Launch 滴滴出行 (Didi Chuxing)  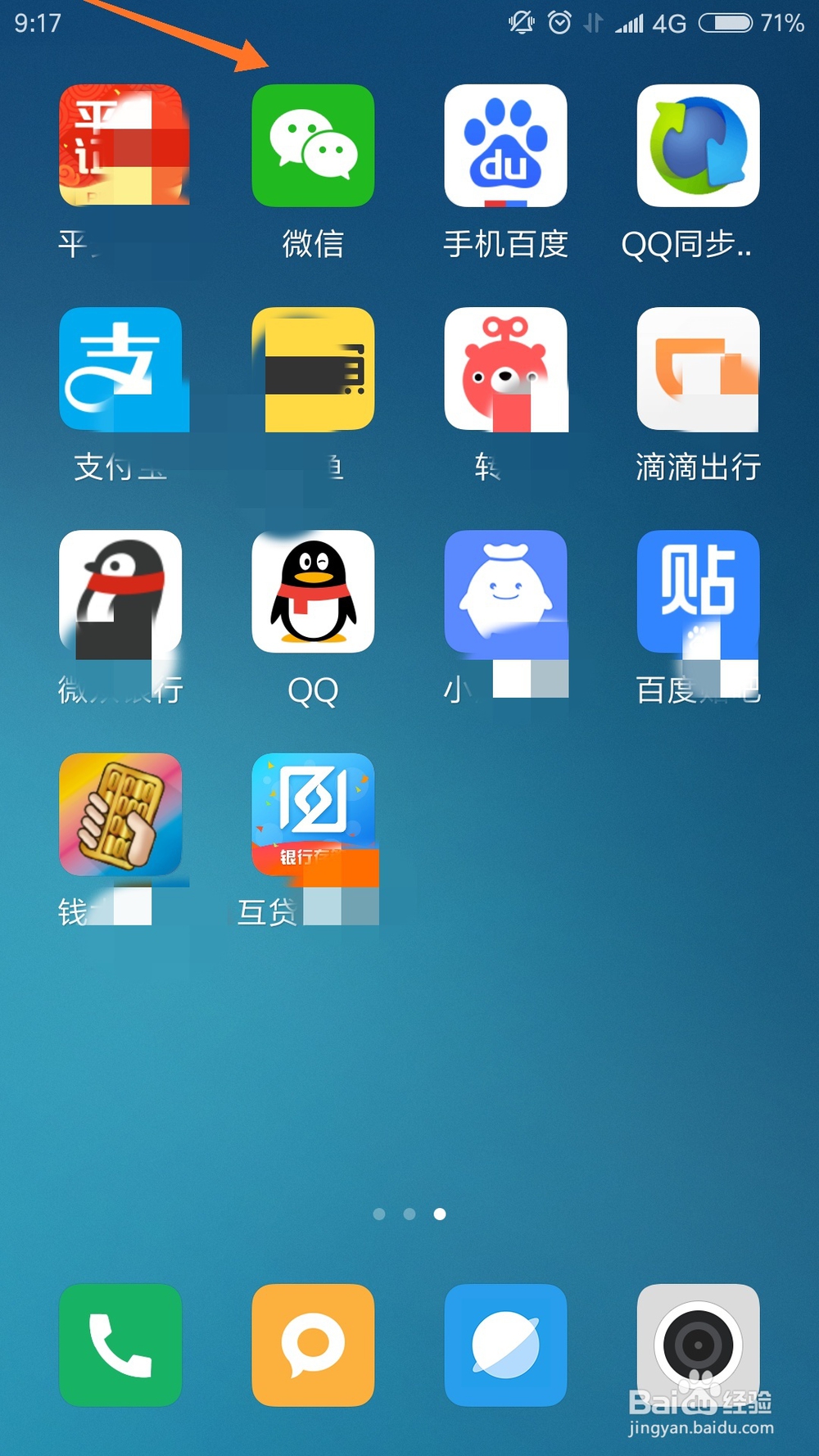point(697,369)
